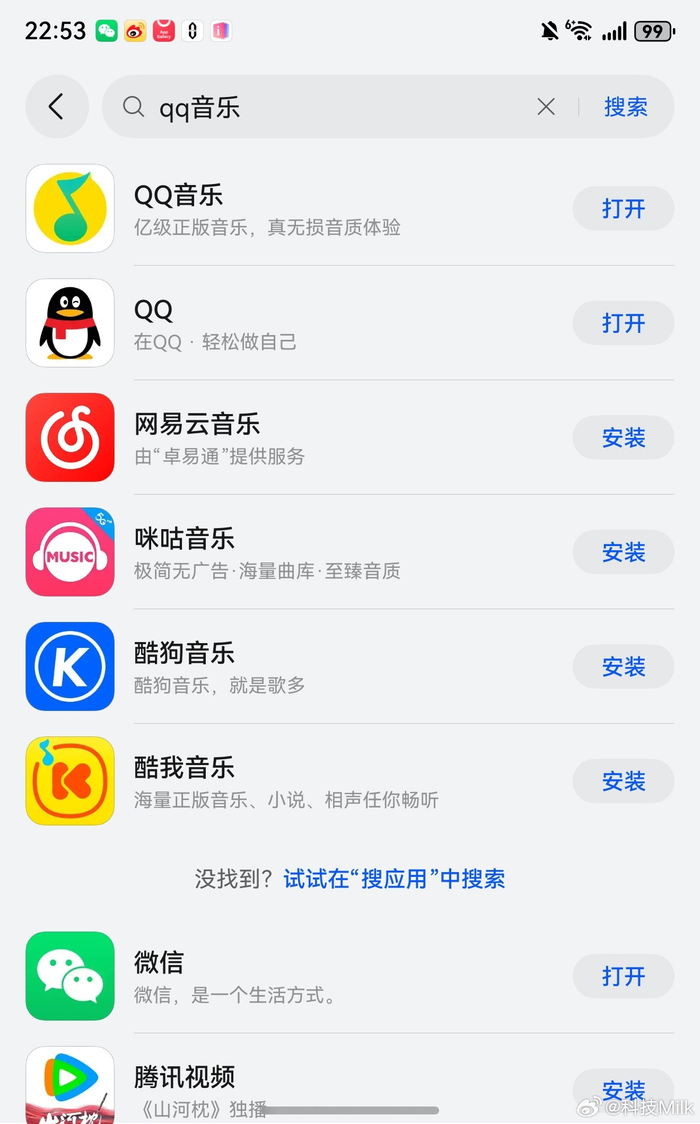Install 咪咕音乐
The image size is (700, 1124).
pos(623,552)
